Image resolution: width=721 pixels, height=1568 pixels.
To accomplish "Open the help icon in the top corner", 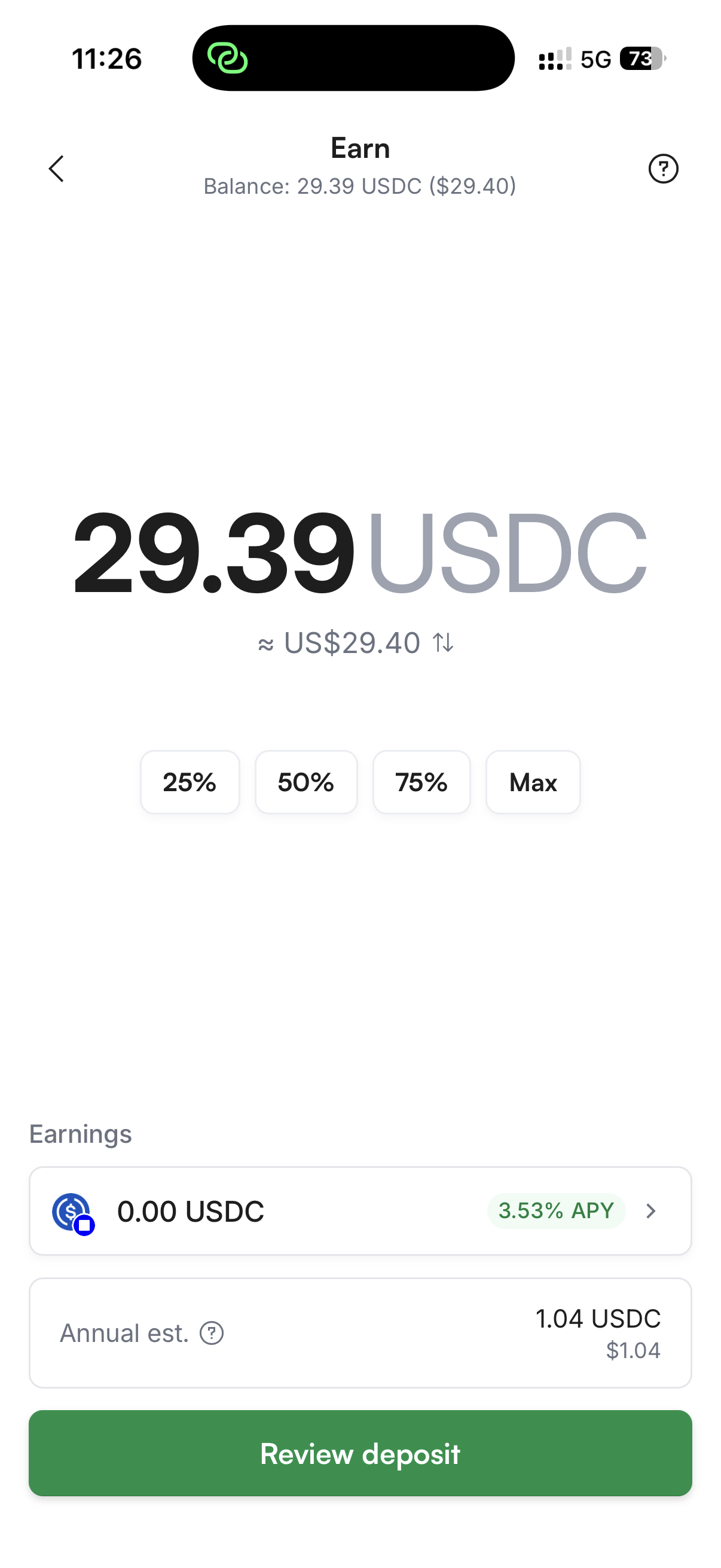I will [663, 169].
